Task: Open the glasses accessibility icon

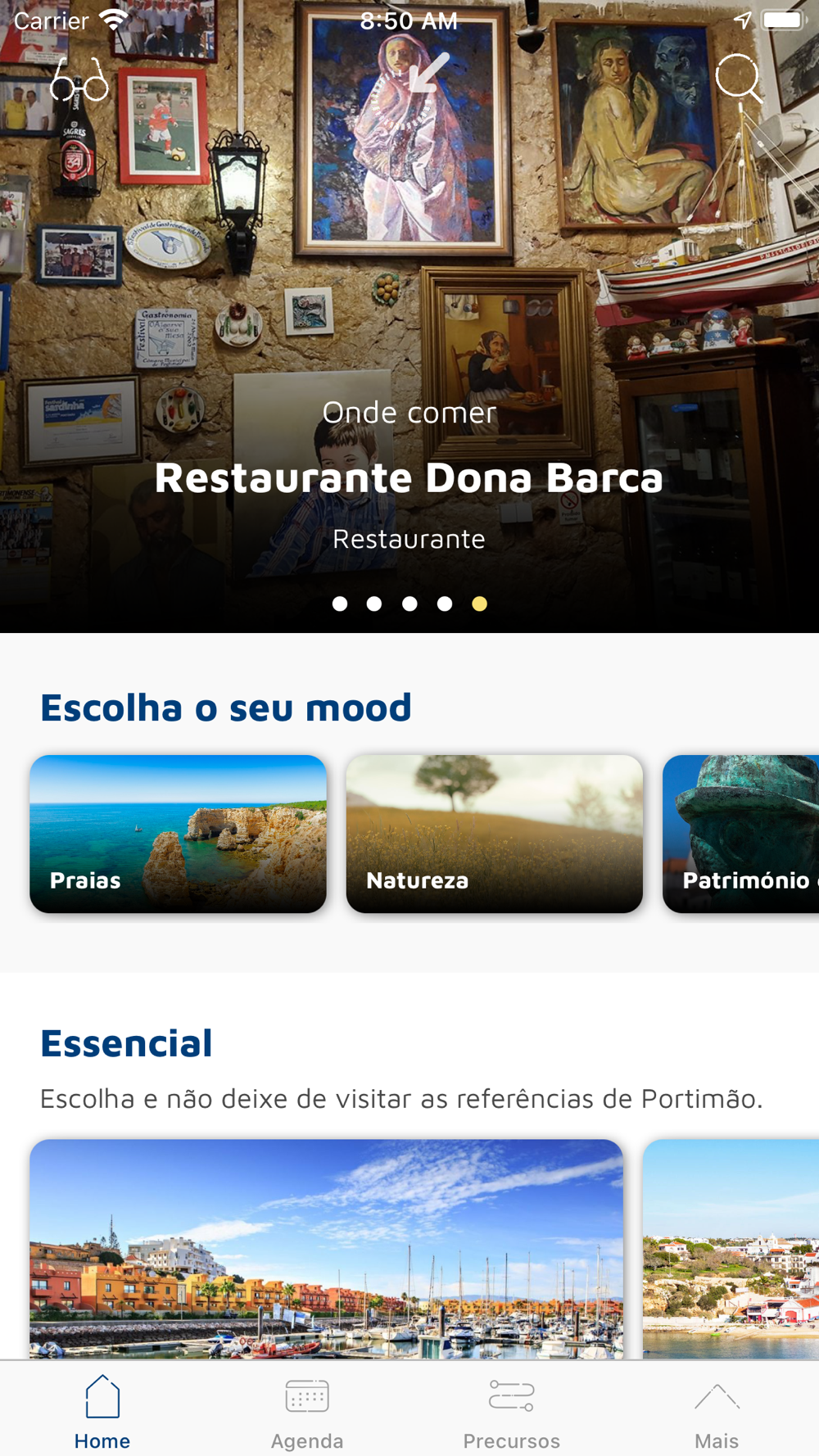Action: pos(79,81)
